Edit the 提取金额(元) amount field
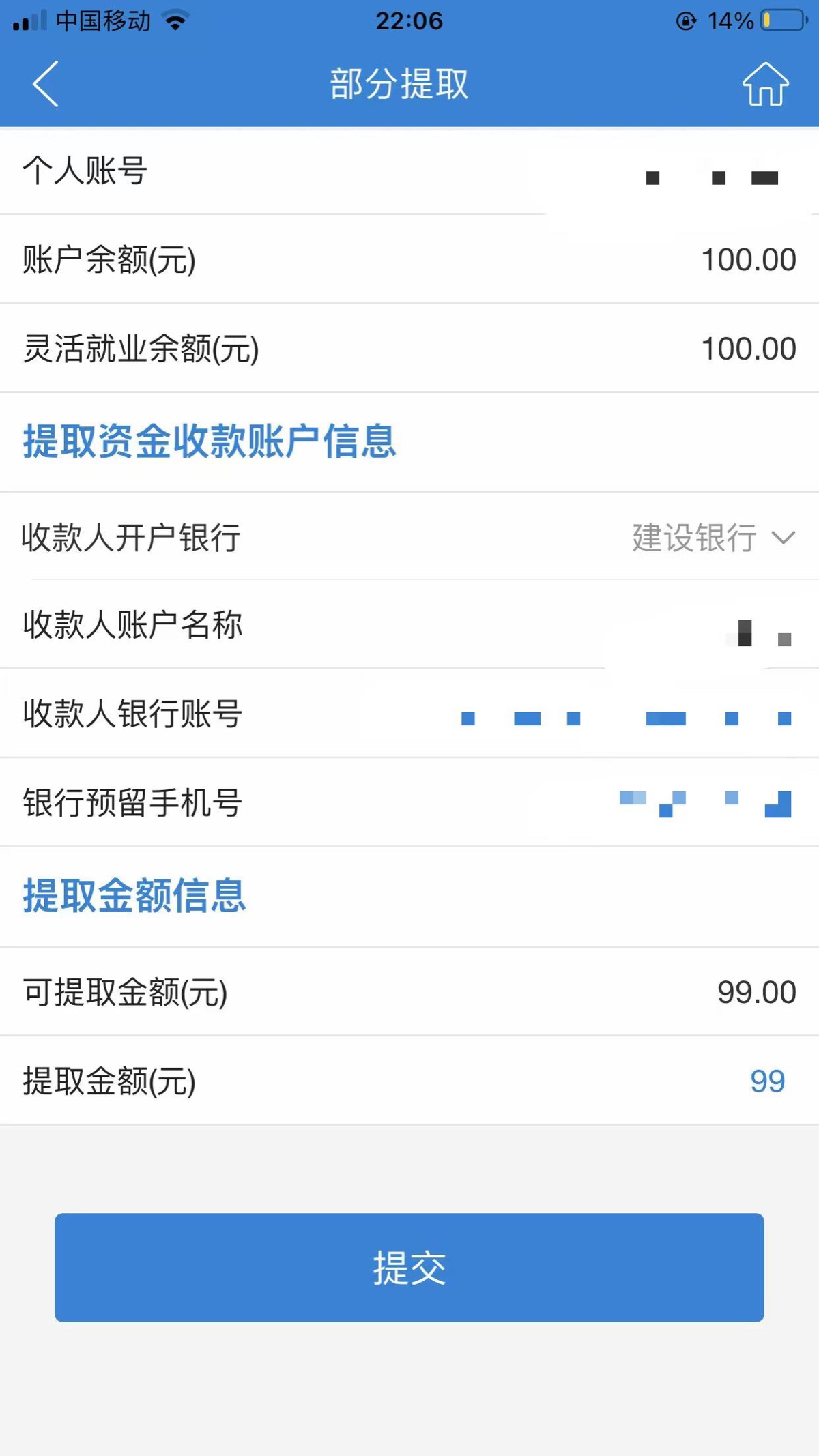819x1456 pixels. [409, 1081]
